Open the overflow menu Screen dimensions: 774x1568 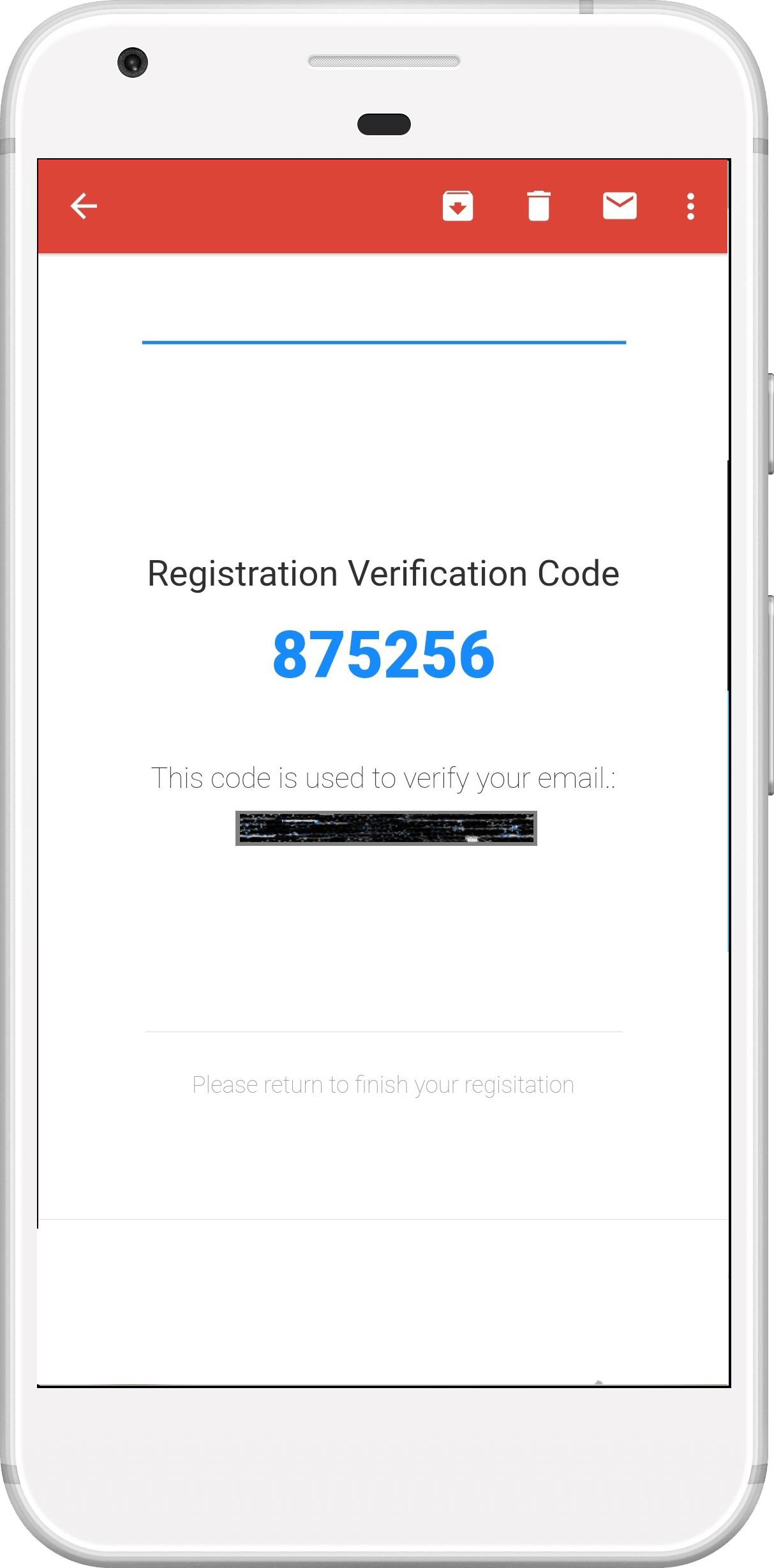coord(690,207)
